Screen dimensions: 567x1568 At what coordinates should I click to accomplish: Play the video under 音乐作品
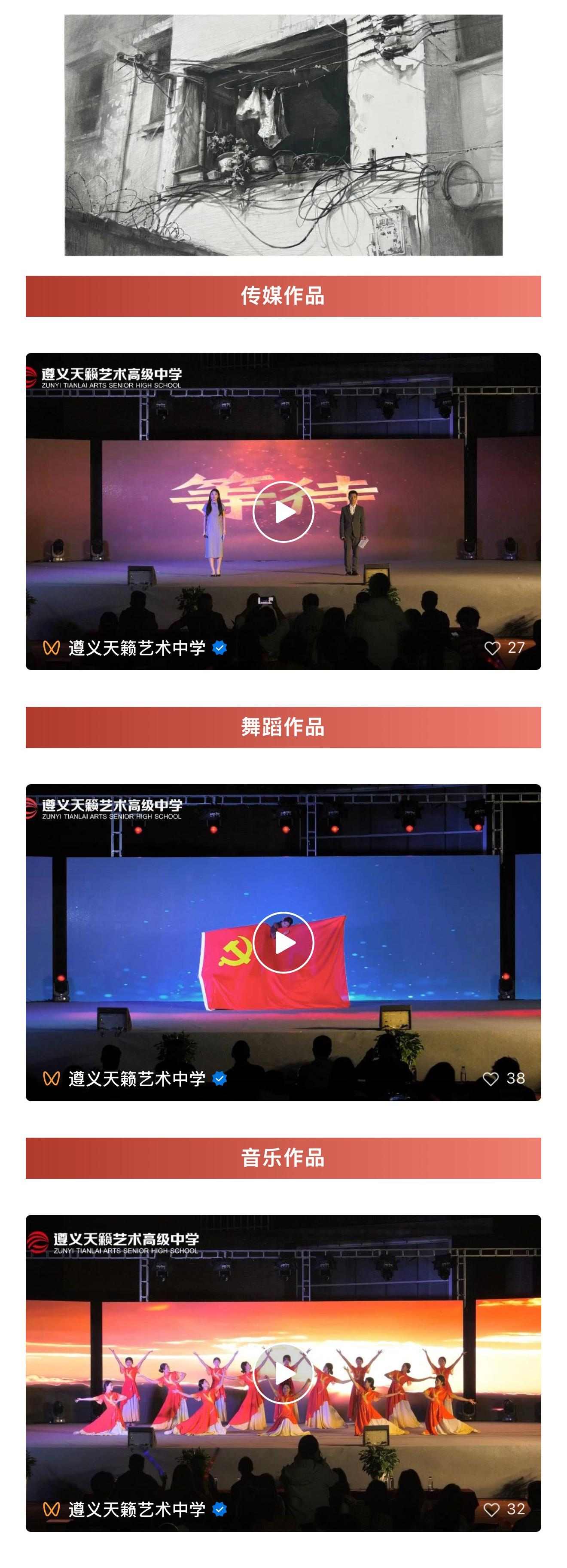(x=283, y=1373)
